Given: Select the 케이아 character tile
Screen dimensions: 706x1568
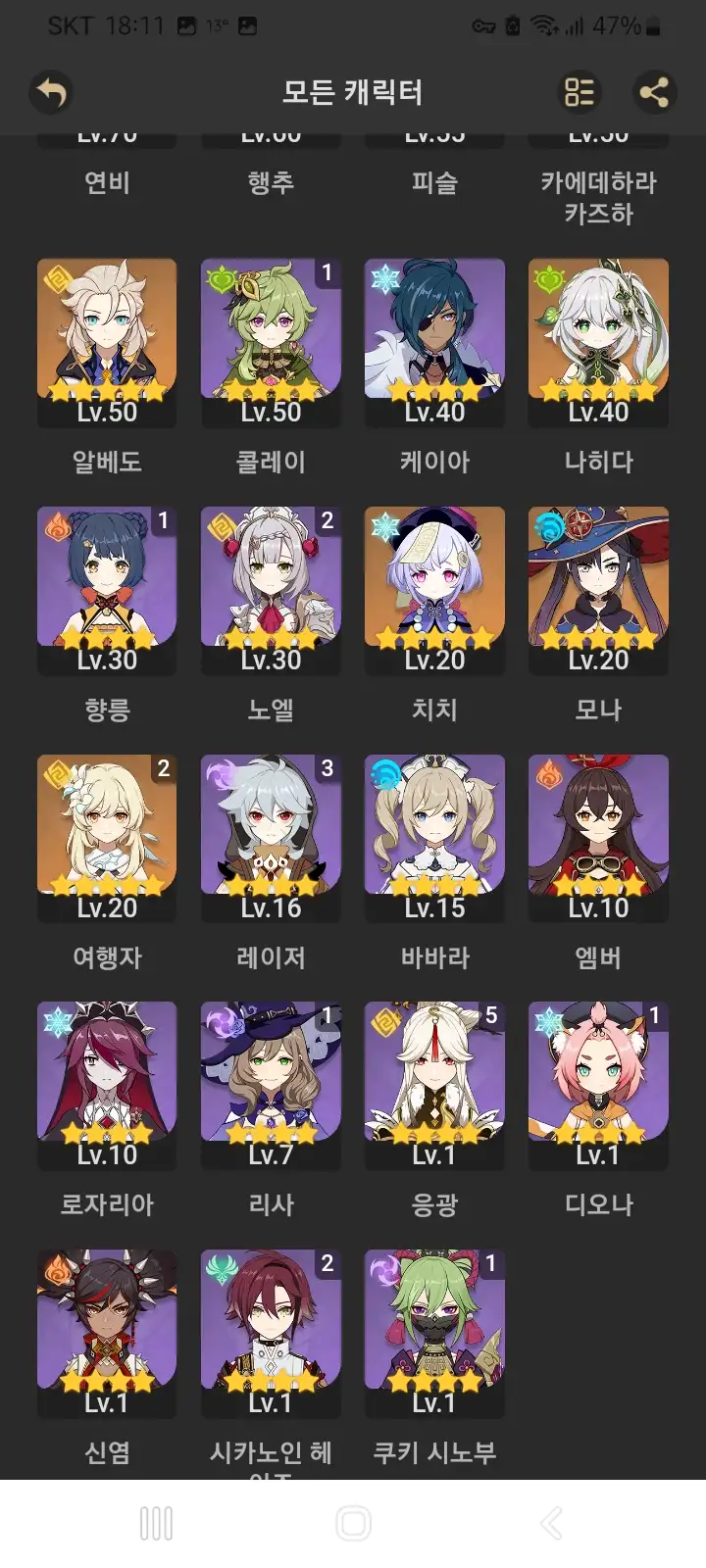Looking at the screenshot, I should pyautogui.click(x=434, y=341).
